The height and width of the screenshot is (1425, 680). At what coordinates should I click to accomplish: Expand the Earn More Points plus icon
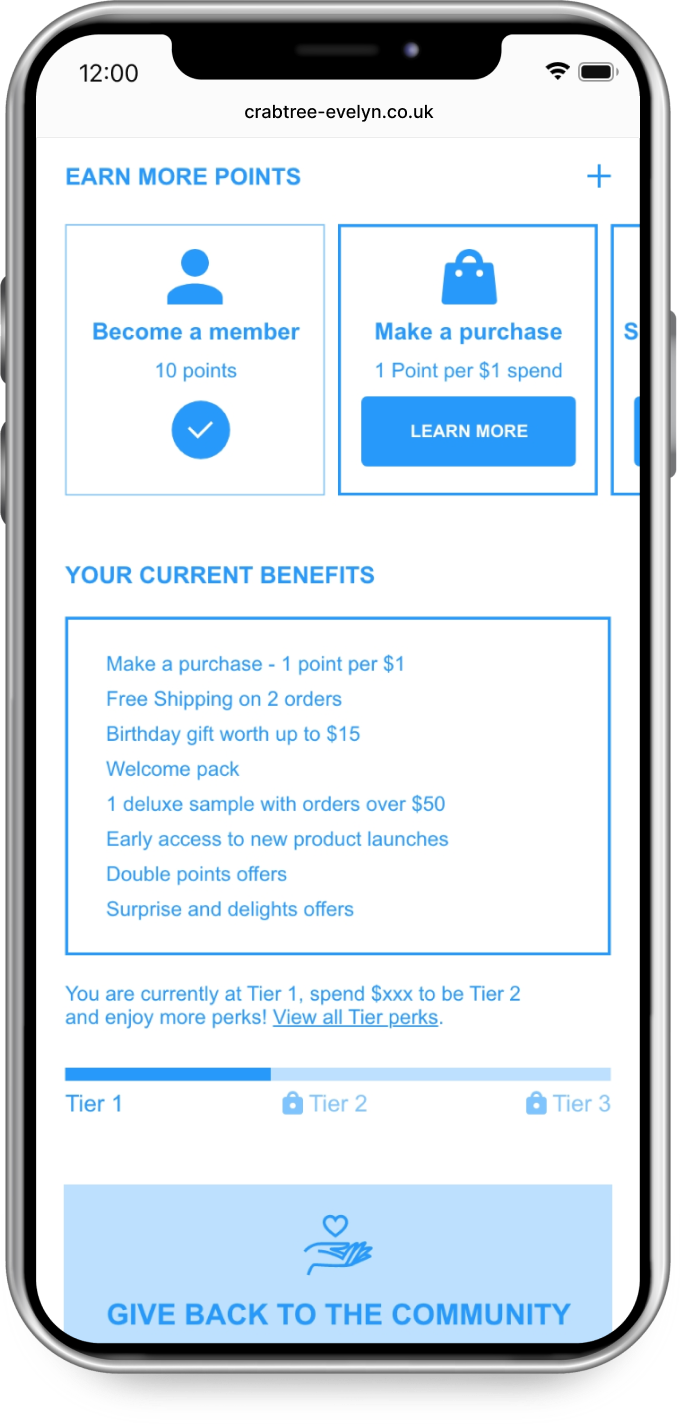[x=598, y=177]
